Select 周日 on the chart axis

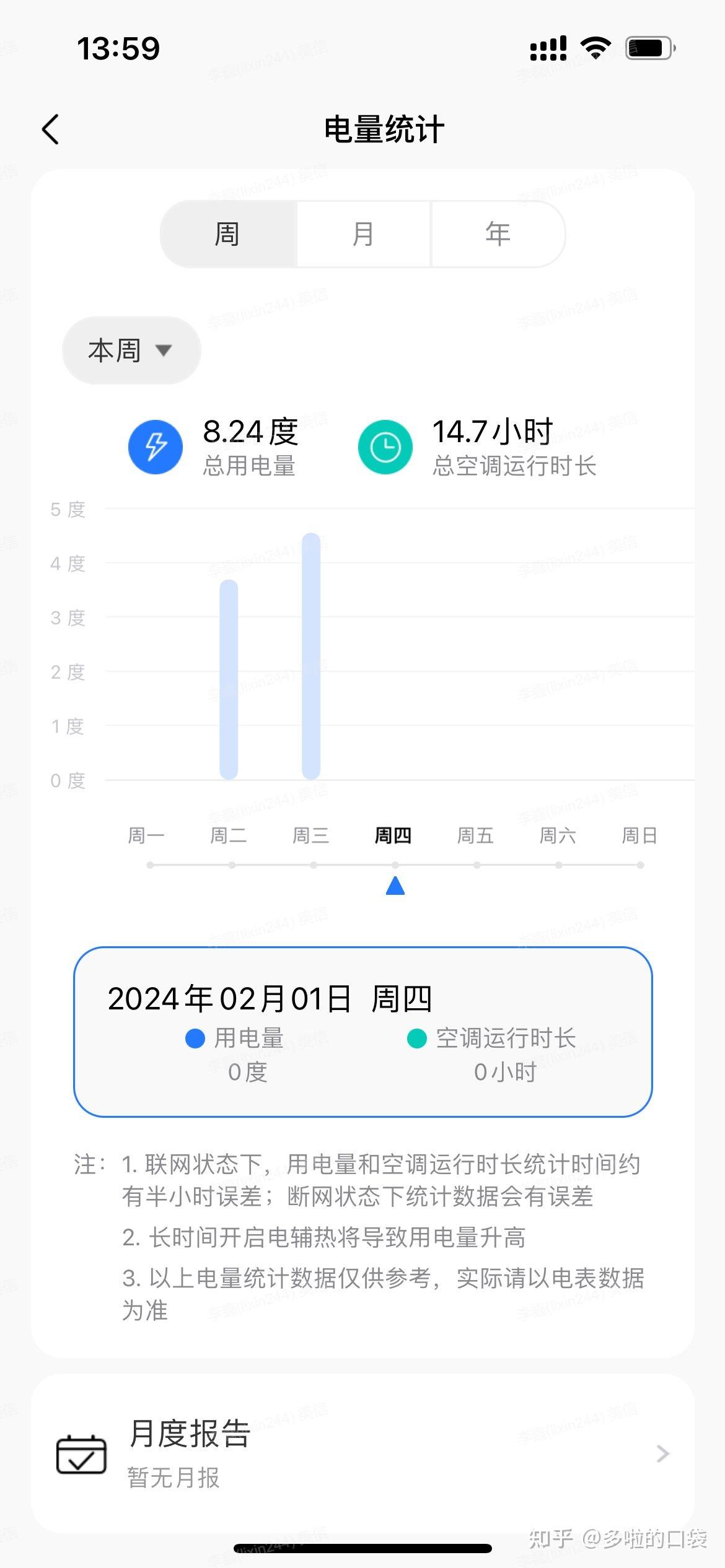click(639, 835)
